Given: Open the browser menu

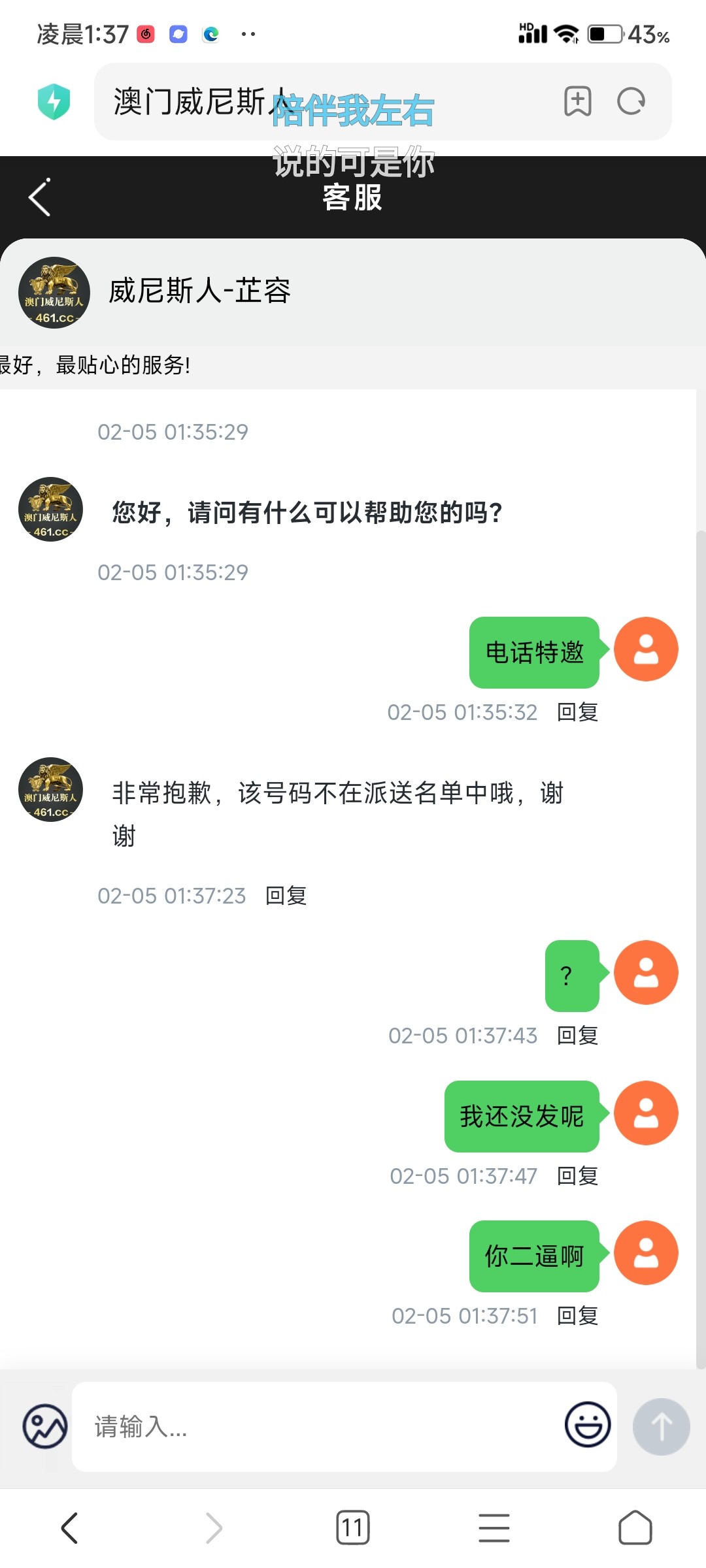Looking at the screenshot, I should [494, 1528].
